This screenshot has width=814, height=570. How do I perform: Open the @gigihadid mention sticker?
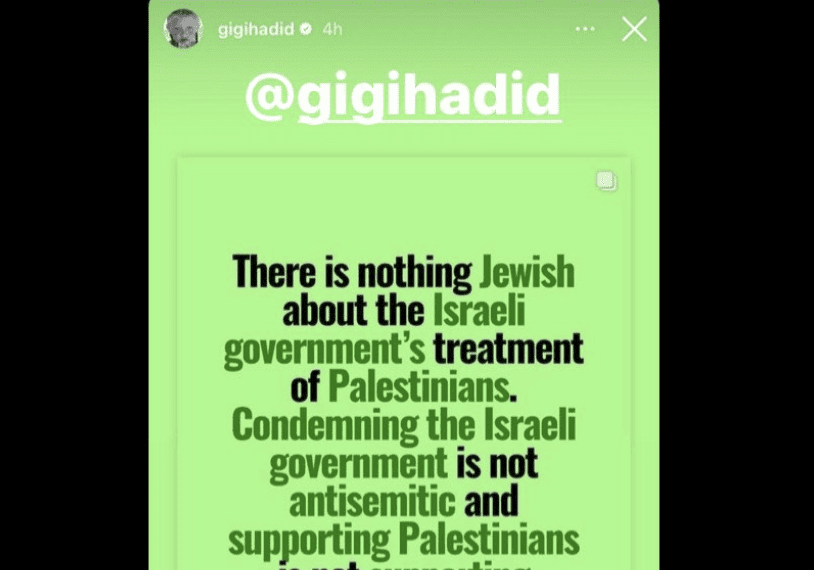click(403, 96)
